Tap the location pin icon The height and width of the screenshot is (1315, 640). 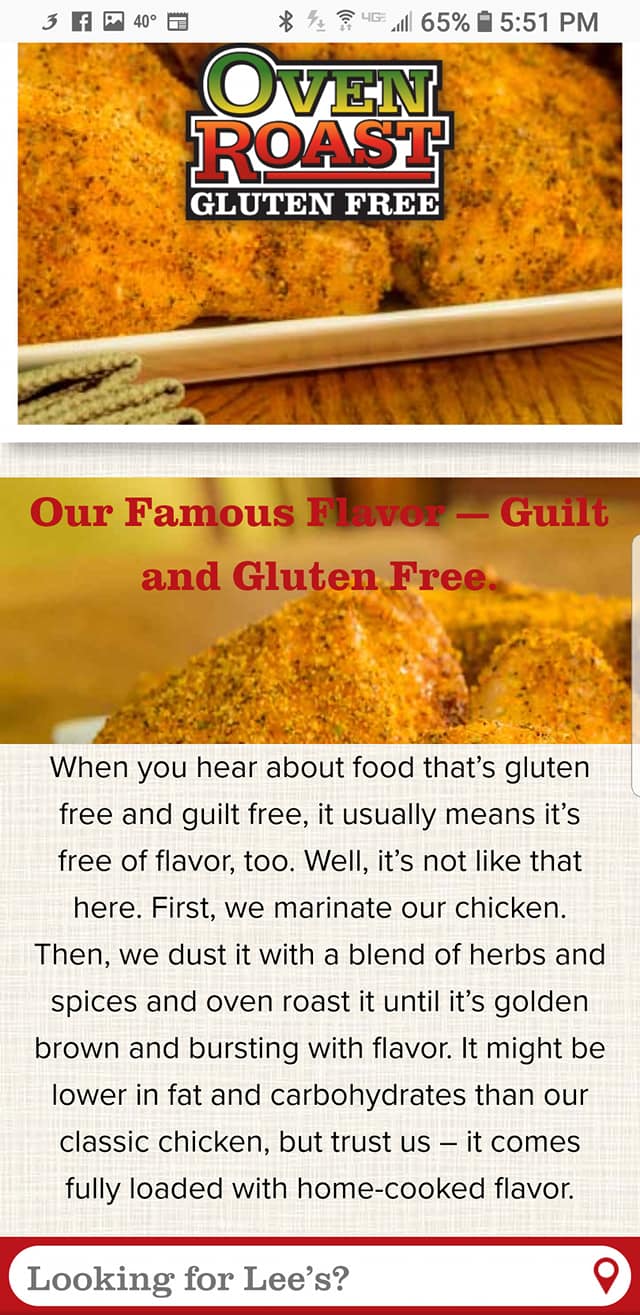point(606,1276)
